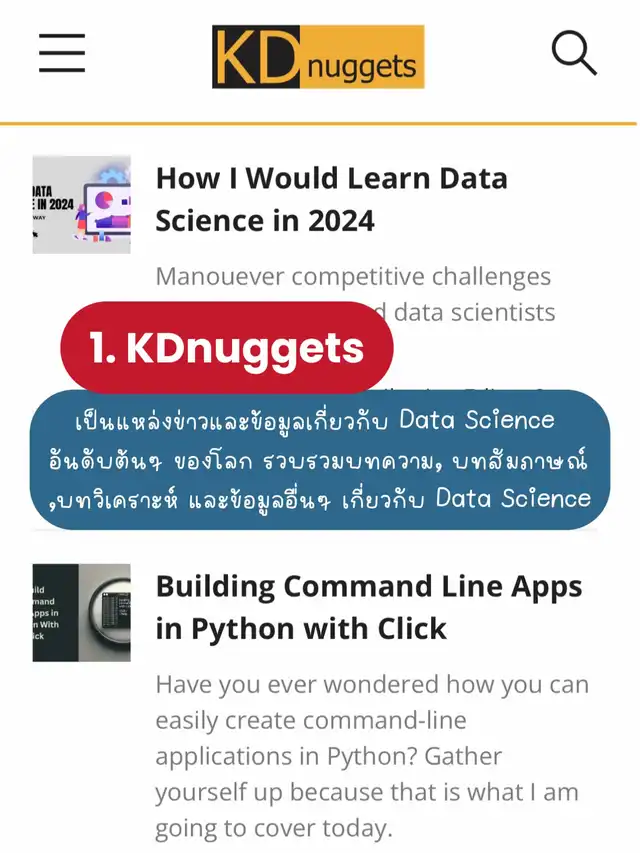Read Building Command Line Apps in Python with Click

coord(369,608)
